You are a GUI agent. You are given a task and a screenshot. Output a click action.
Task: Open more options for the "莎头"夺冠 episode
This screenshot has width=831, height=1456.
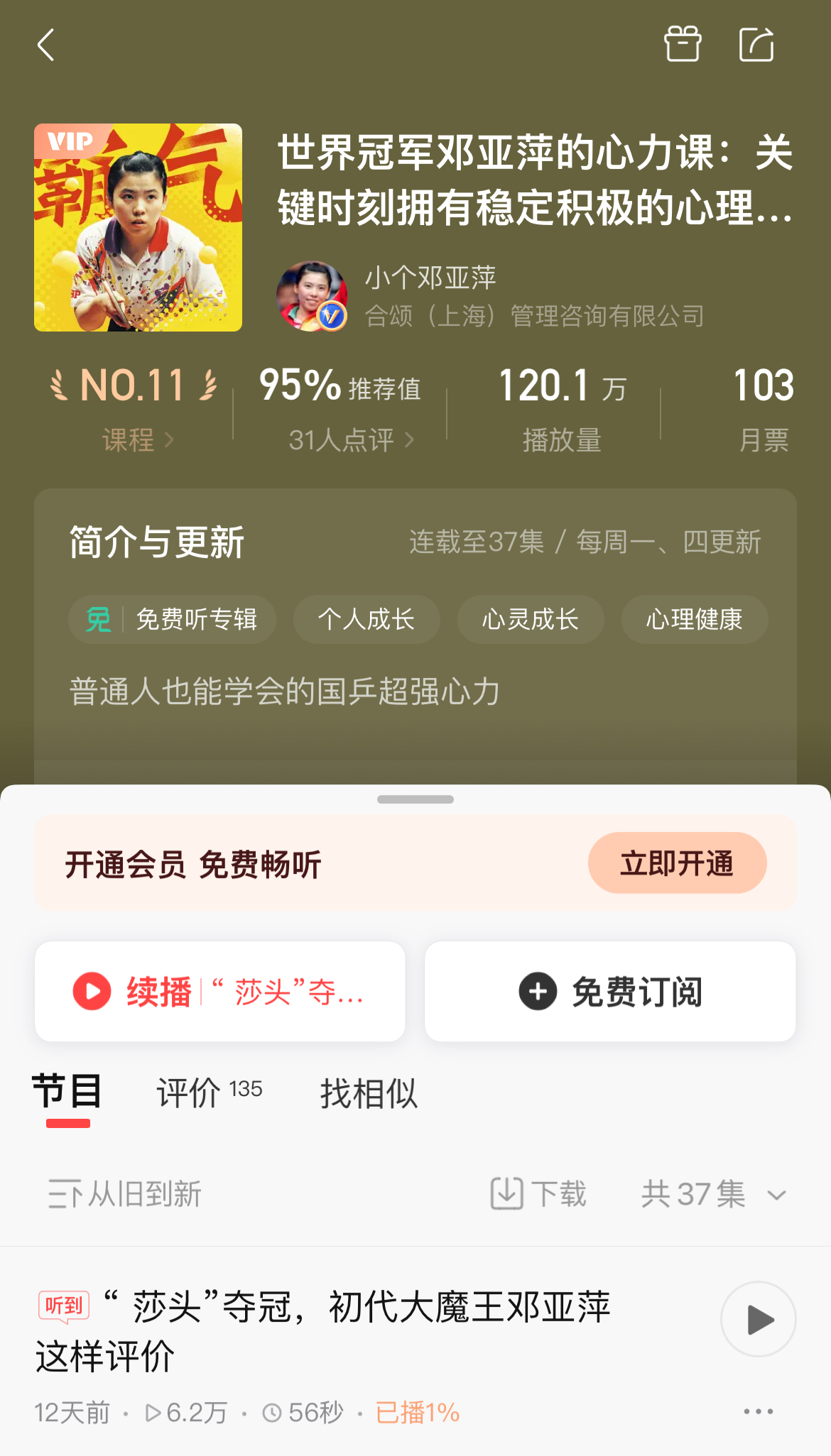click(758, 1411)
